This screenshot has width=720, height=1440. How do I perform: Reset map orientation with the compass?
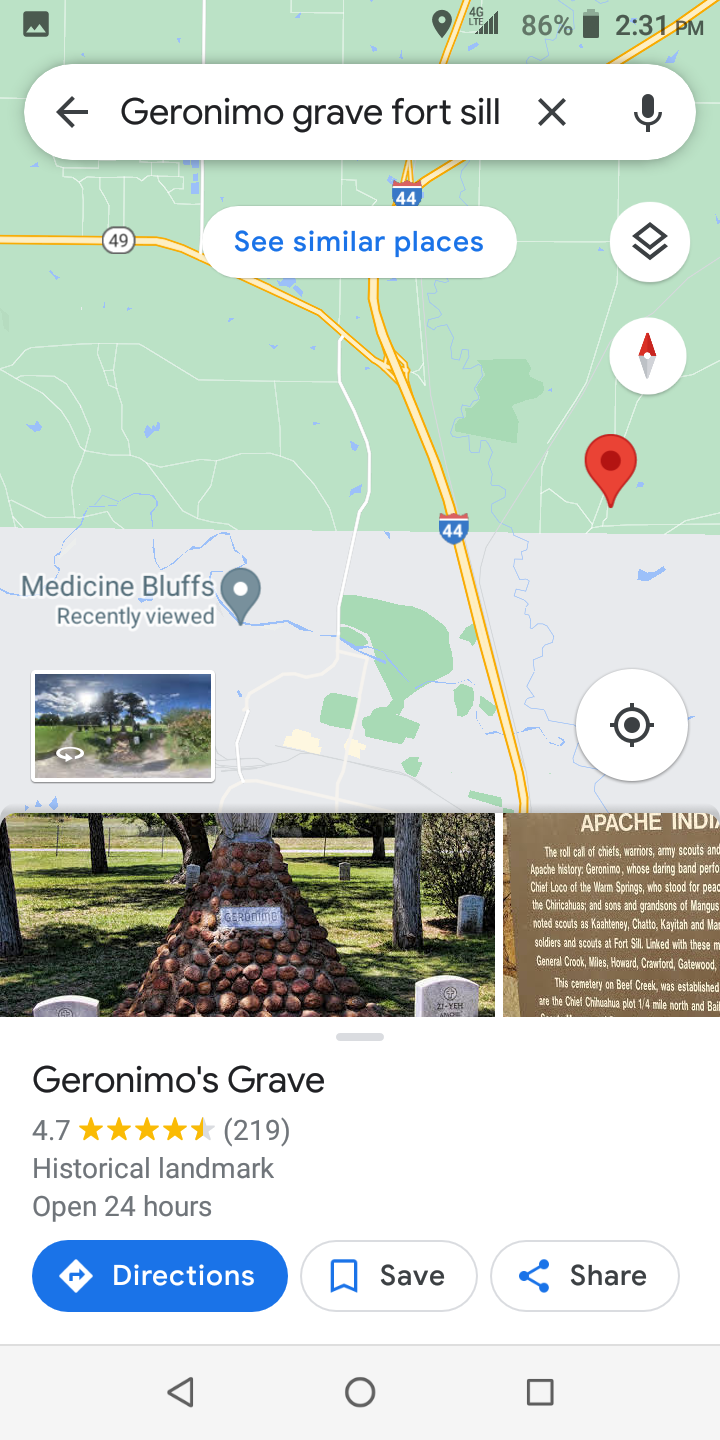coord(648,356)
